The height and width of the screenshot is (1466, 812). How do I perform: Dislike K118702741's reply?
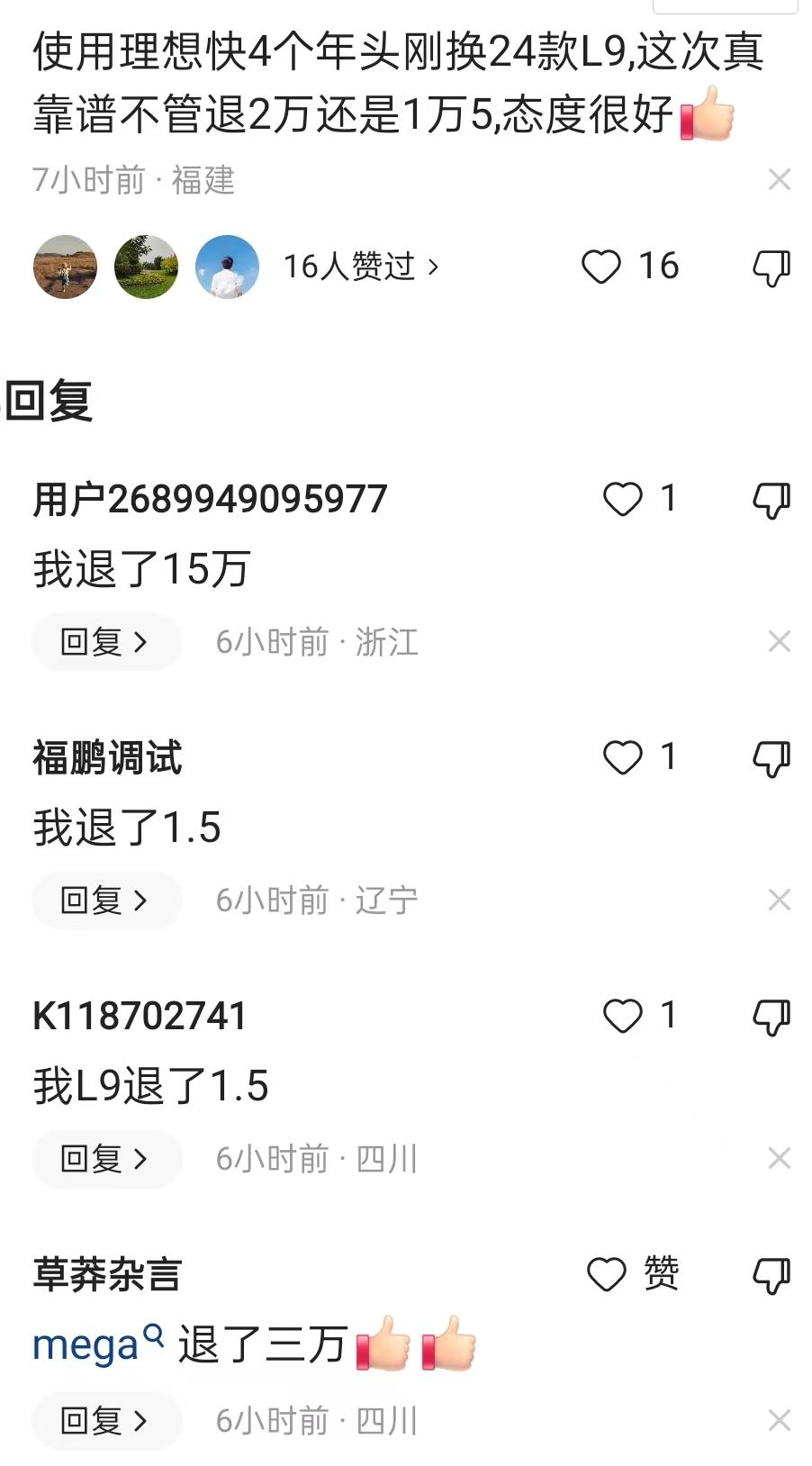coord(771,1017)
